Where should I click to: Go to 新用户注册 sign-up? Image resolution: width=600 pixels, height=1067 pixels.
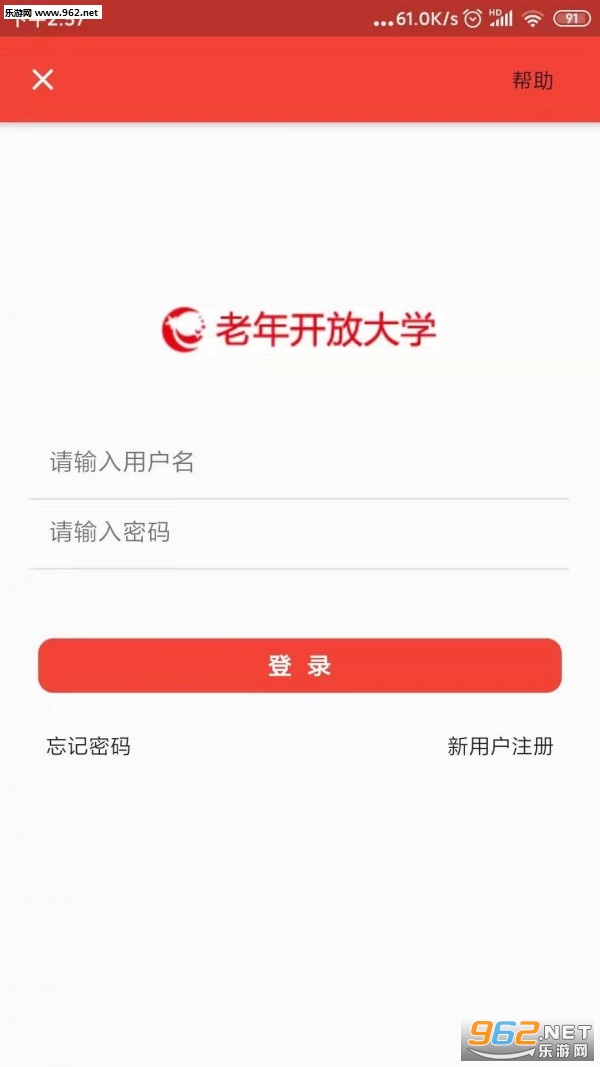(501, 746)
